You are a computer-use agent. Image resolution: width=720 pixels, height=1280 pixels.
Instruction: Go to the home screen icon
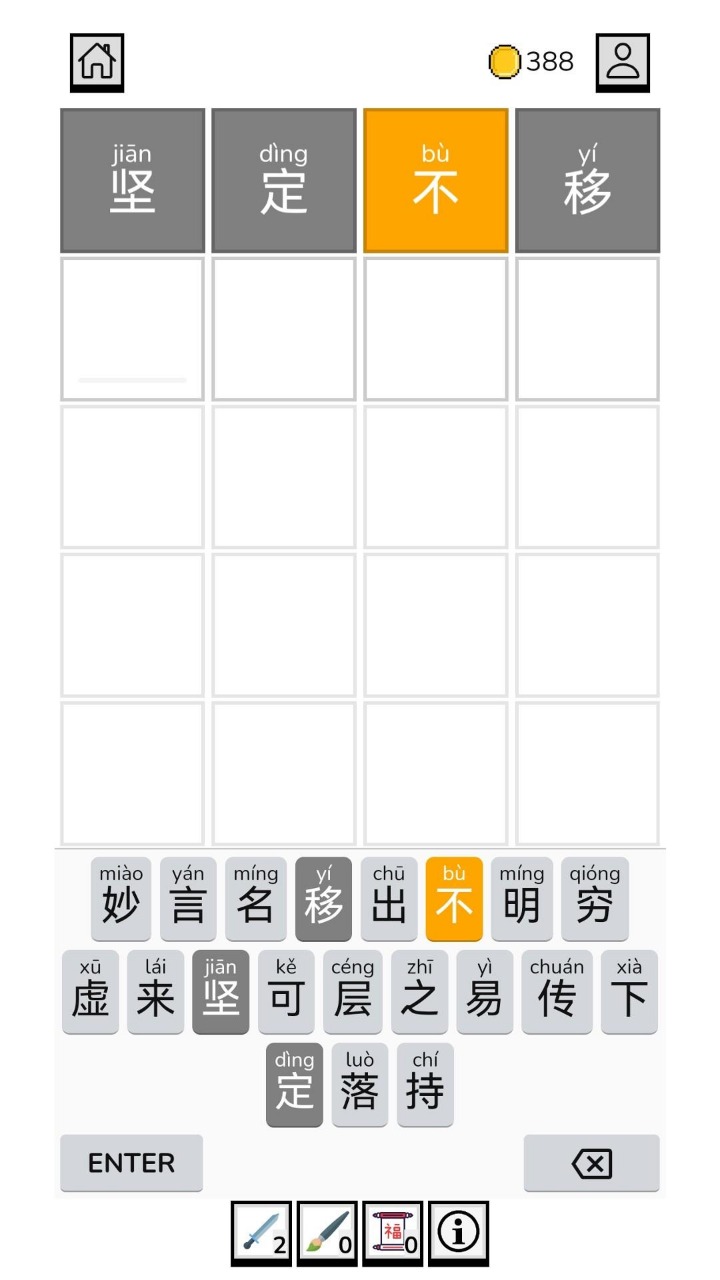tap(97, 61)
